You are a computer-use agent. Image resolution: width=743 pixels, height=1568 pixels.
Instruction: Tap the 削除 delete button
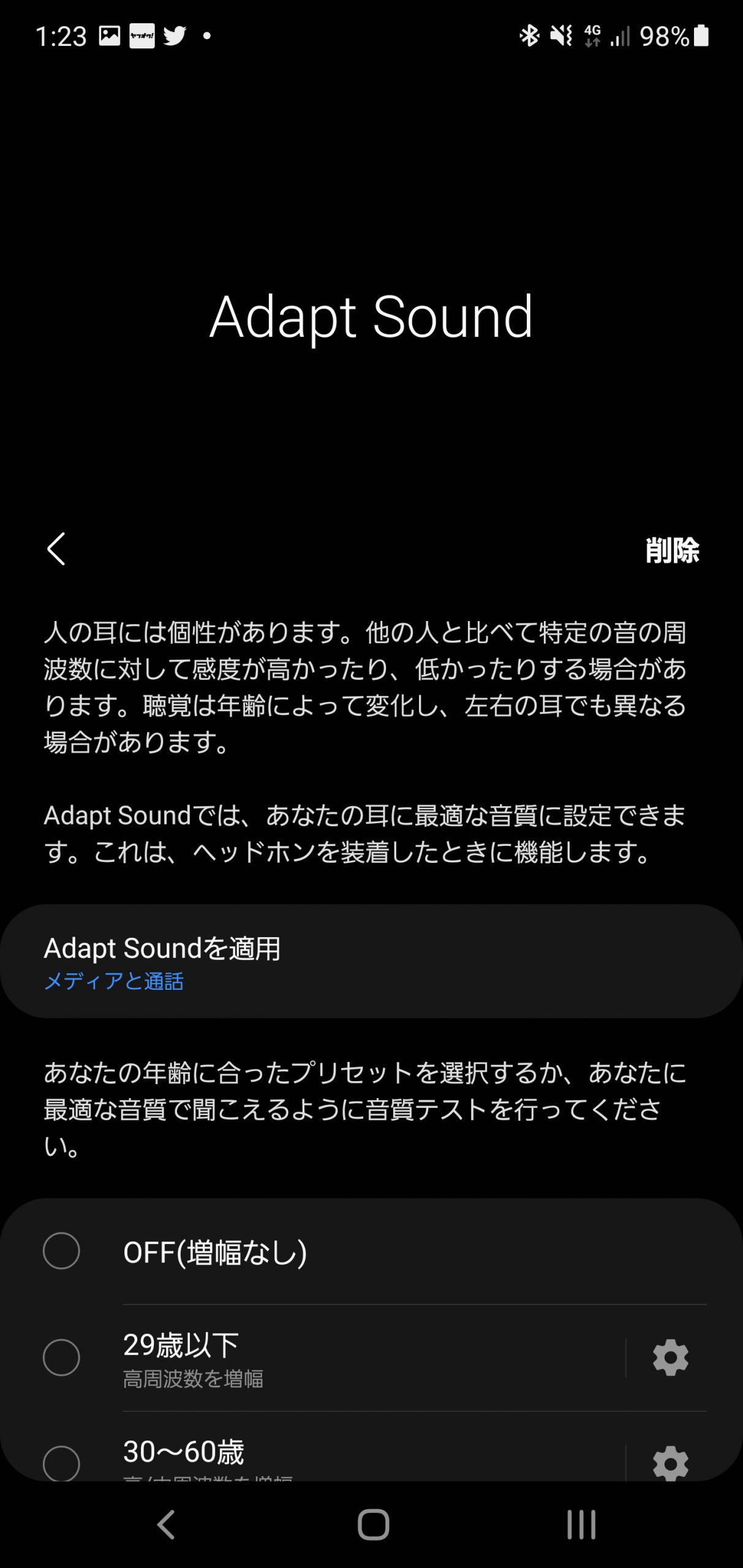(x=672, y=550)
